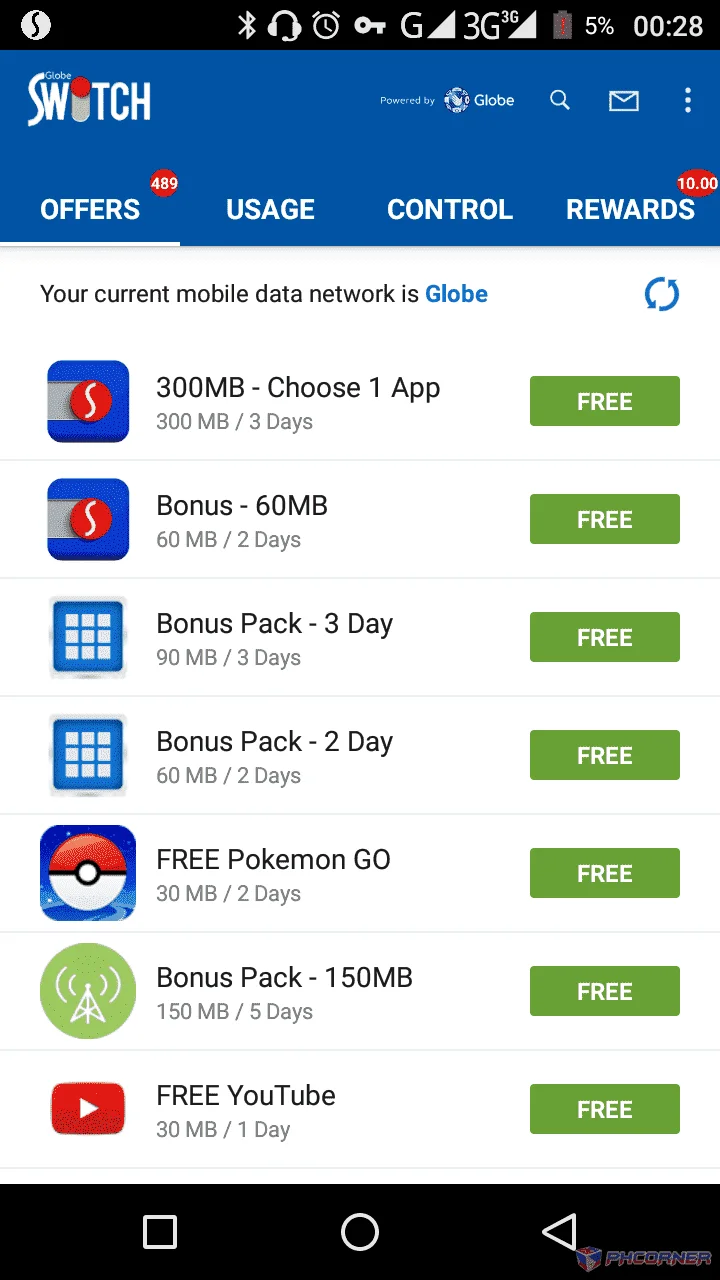The height and width of the screenshot is (1280, 720).
Task: Claim FREE for Bonus Pack - 150MB
Action: tap(605, 991)
